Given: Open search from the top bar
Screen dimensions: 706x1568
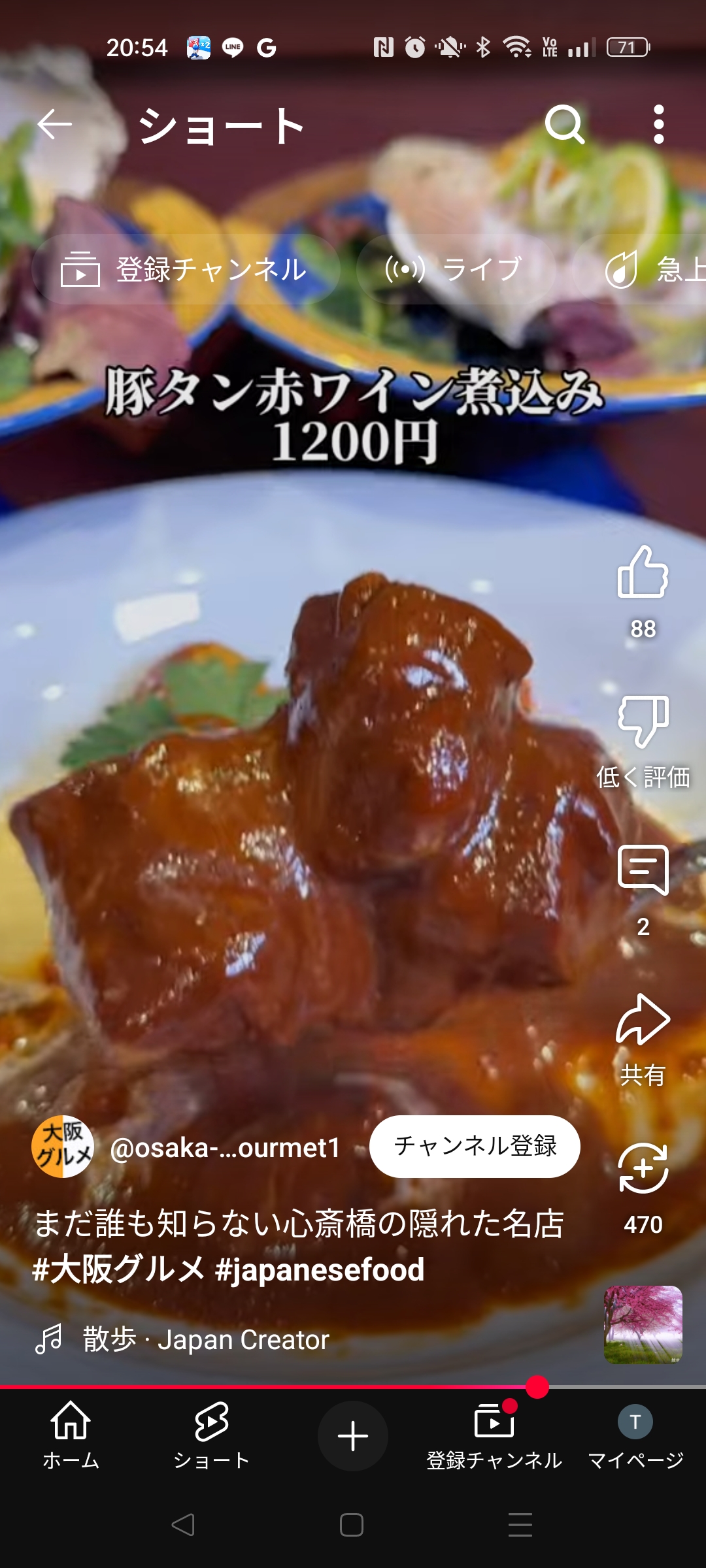Looking at the screenshot, I should 565,124.
